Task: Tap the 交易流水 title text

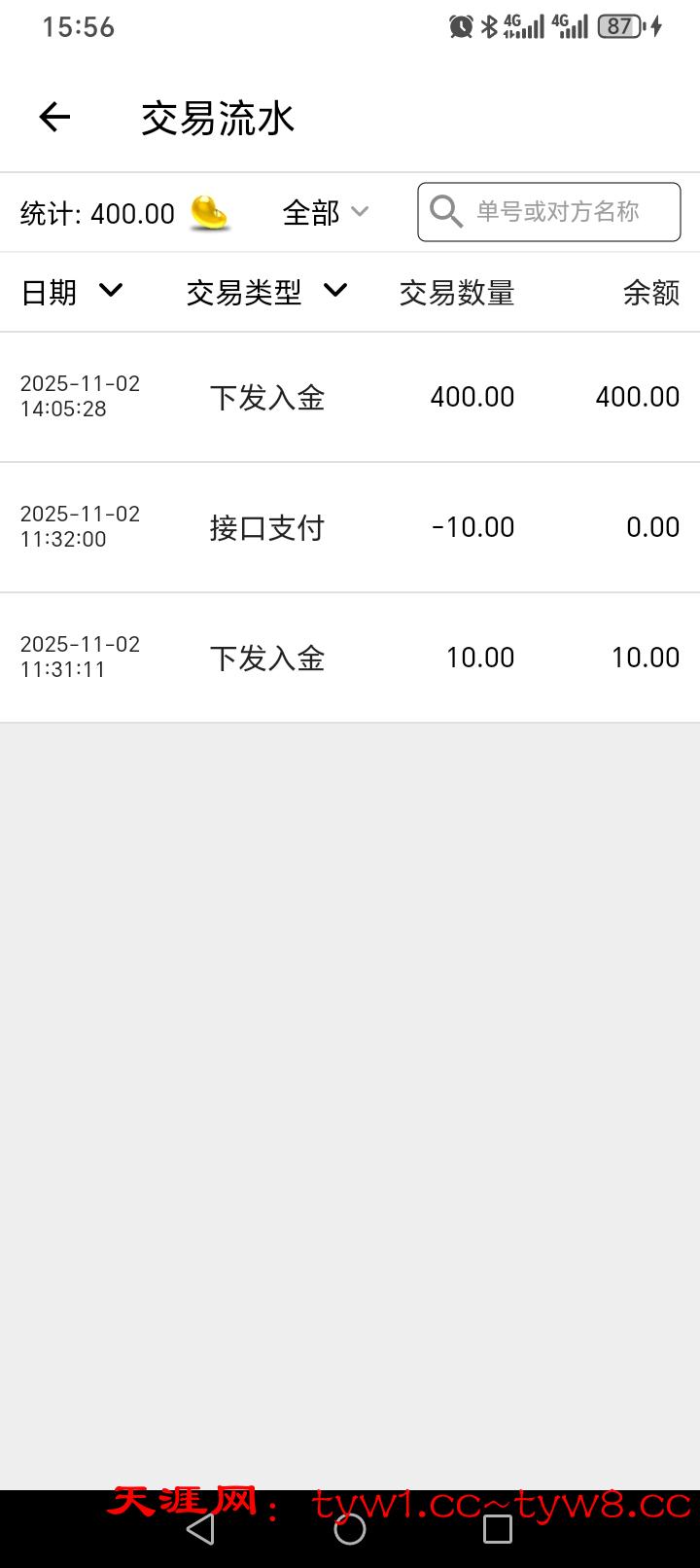Action: pos(218,117)
